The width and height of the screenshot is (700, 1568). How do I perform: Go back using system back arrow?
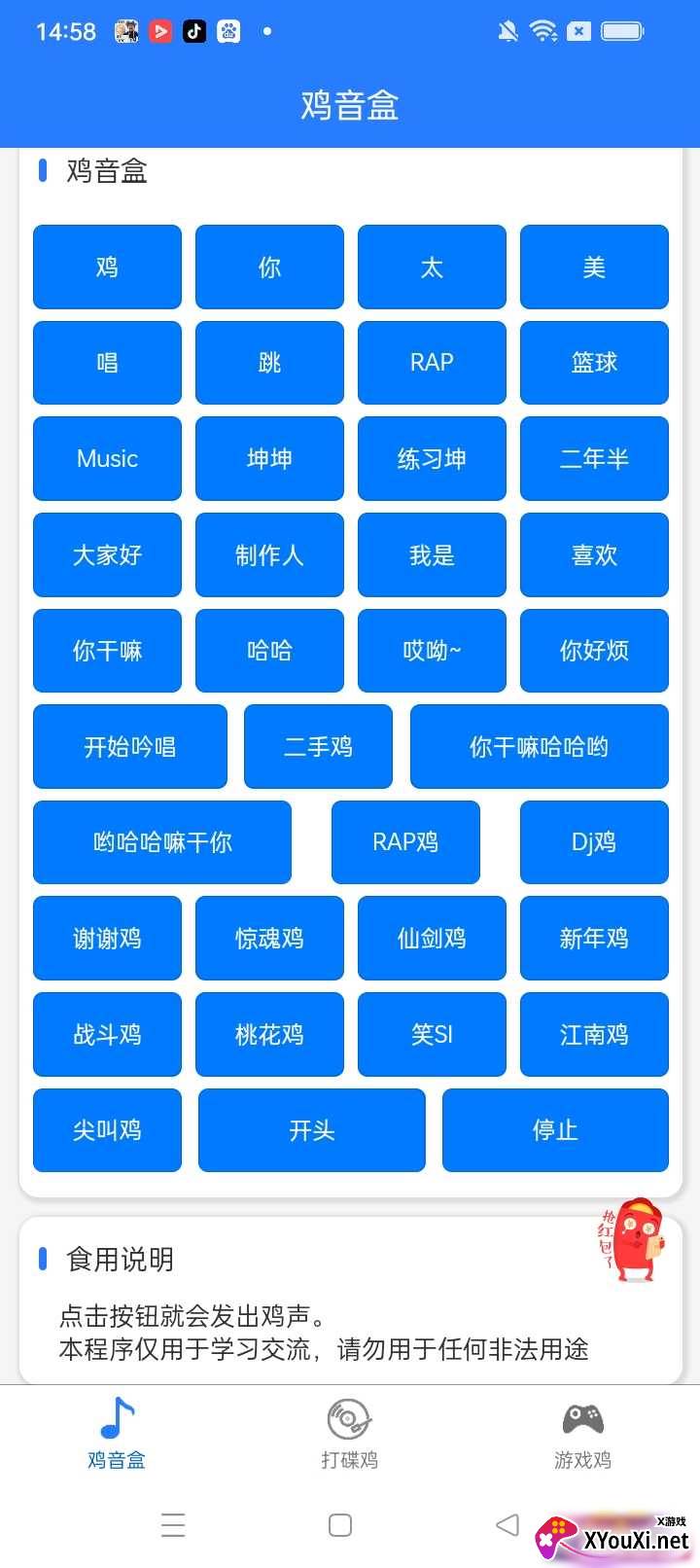pyautogui.click(x=507, y=1524)
